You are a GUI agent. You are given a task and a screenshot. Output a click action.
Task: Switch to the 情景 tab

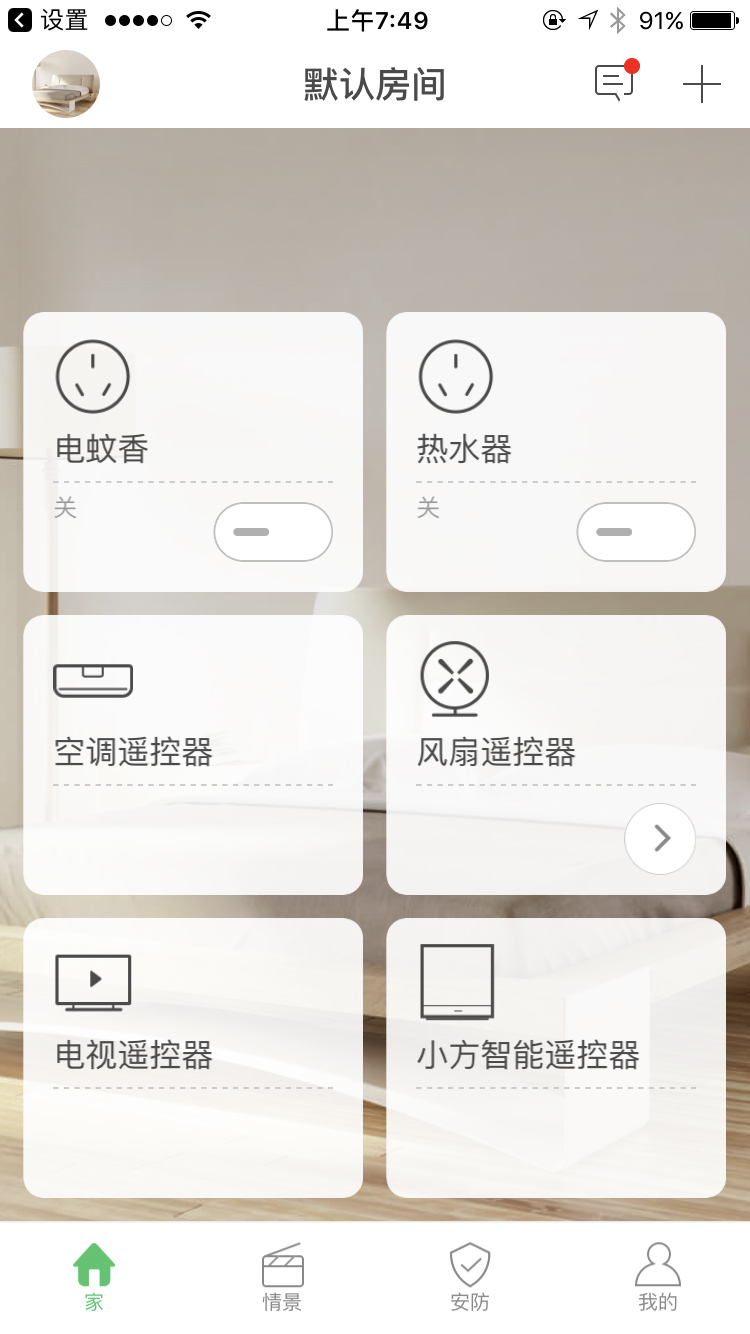[282, 1278]
